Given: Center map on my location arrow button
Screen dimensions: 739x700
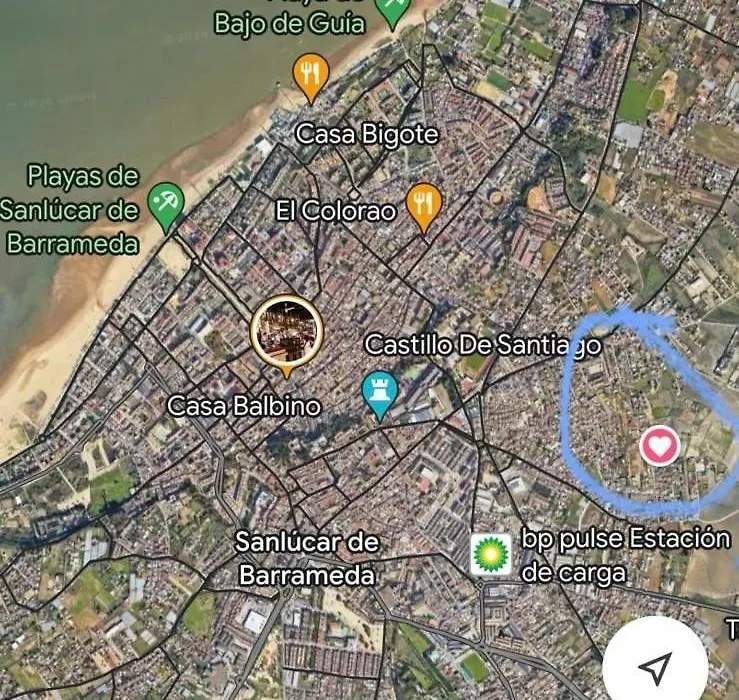Looking at the screenshot, I should tap(655, 665).
